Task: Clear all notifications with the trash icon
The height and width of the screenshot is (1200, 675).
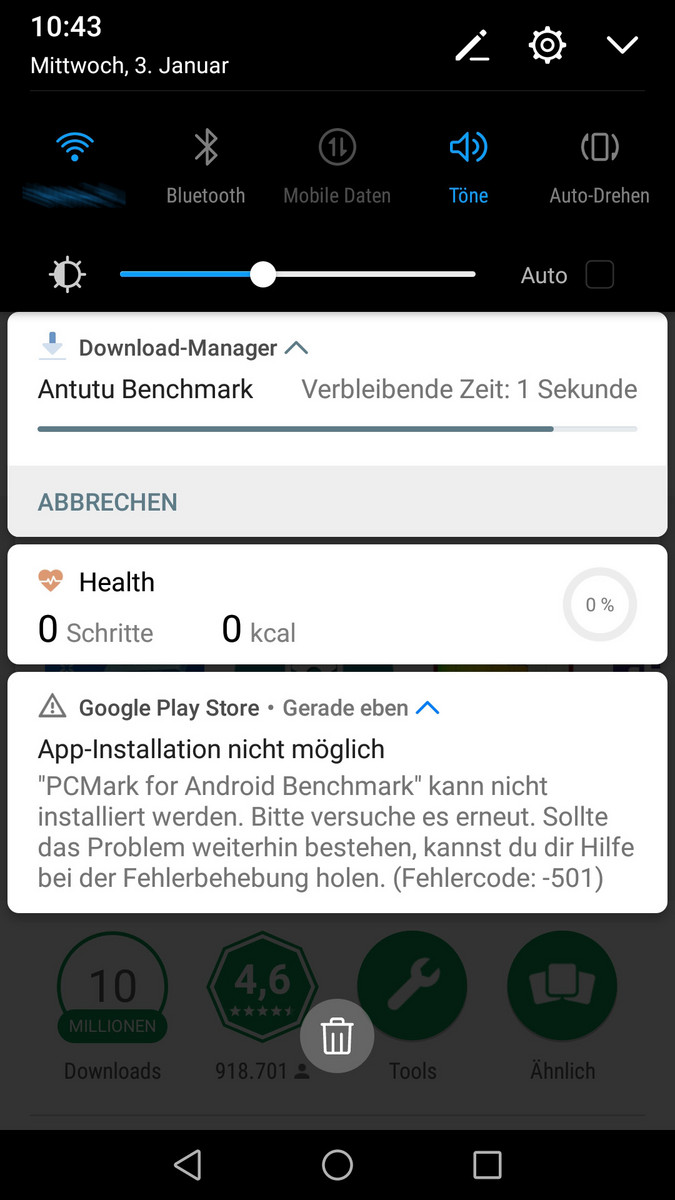Action: tap(337, 1036)
